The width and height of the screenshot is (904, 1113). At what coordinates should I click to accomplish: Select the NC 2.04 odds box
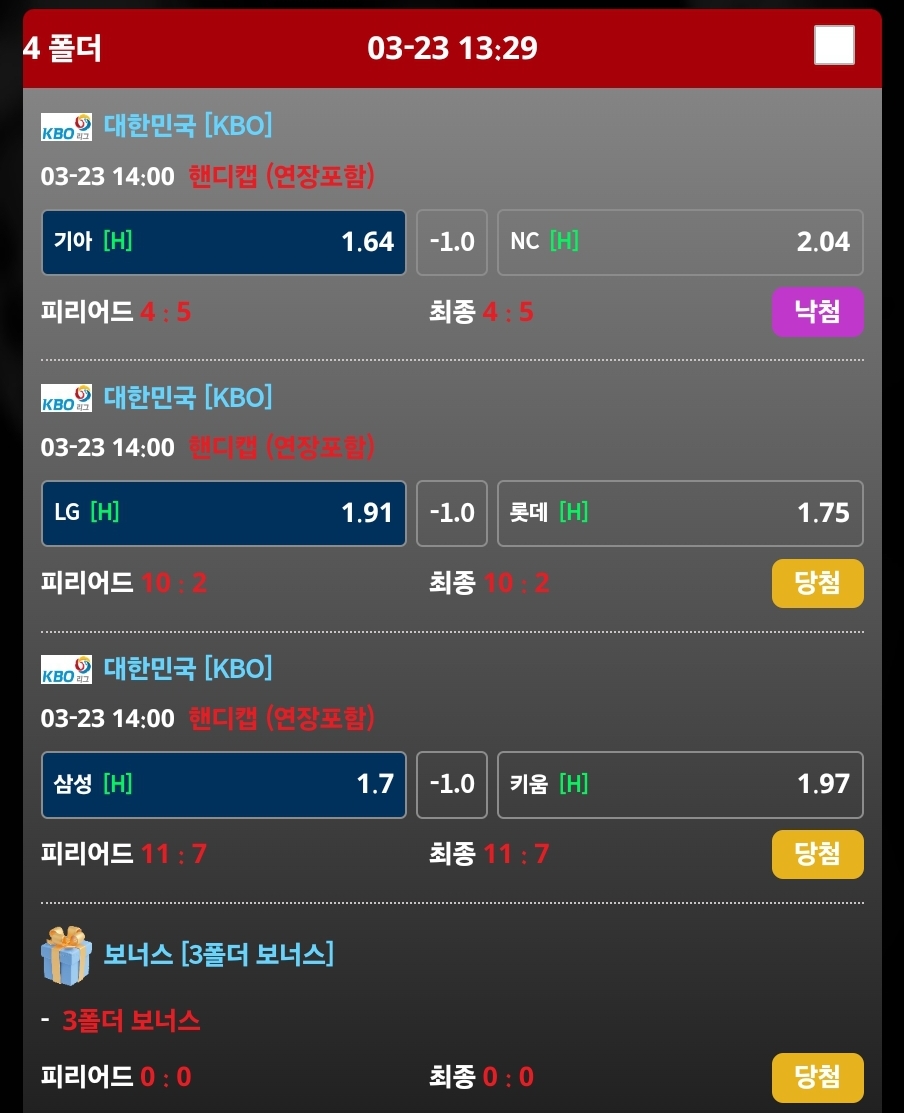point(680,242)
